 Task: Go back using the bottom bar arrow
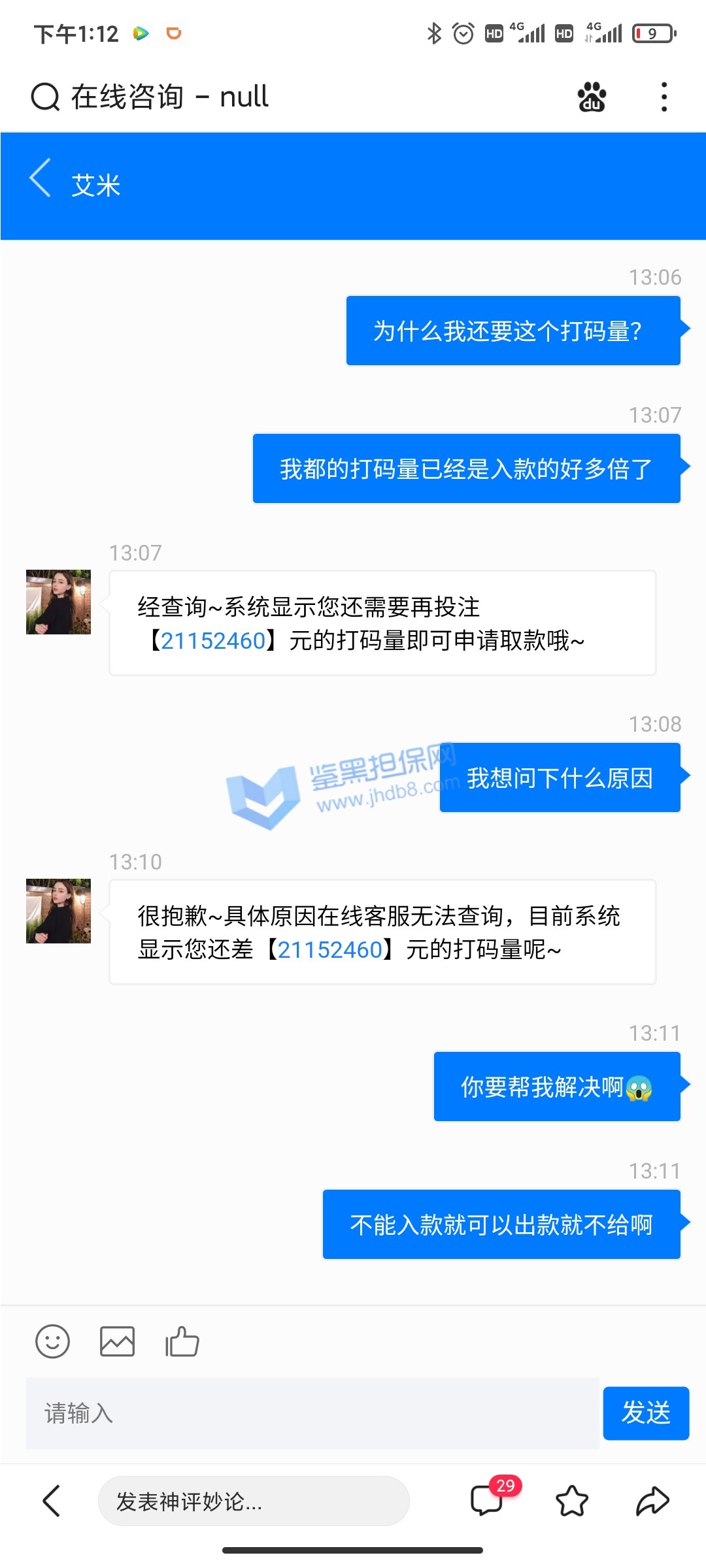click(x=52, y=1501)
